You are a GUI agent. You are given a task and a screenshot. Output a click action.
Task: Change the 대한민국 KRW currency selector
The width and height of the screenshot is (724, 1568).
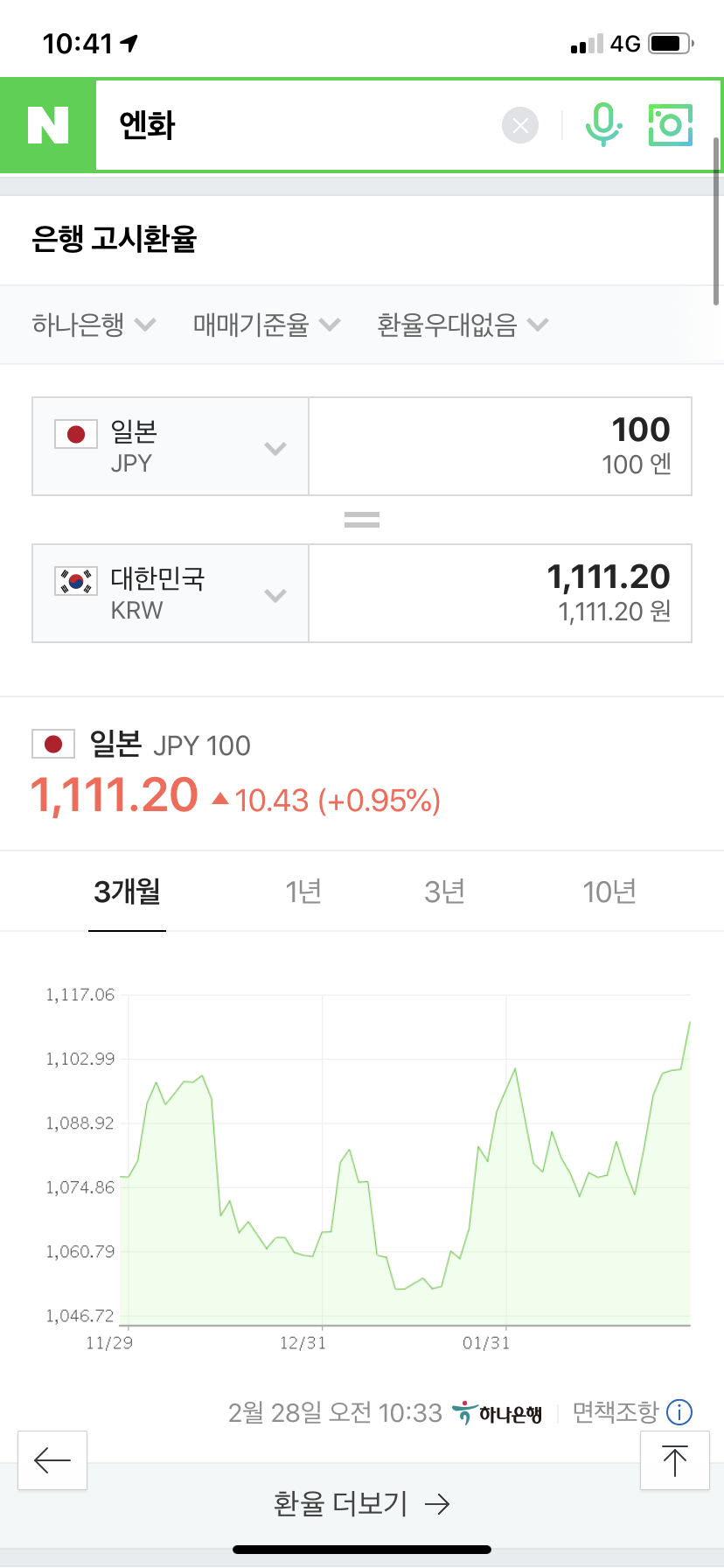coord(171,593)
